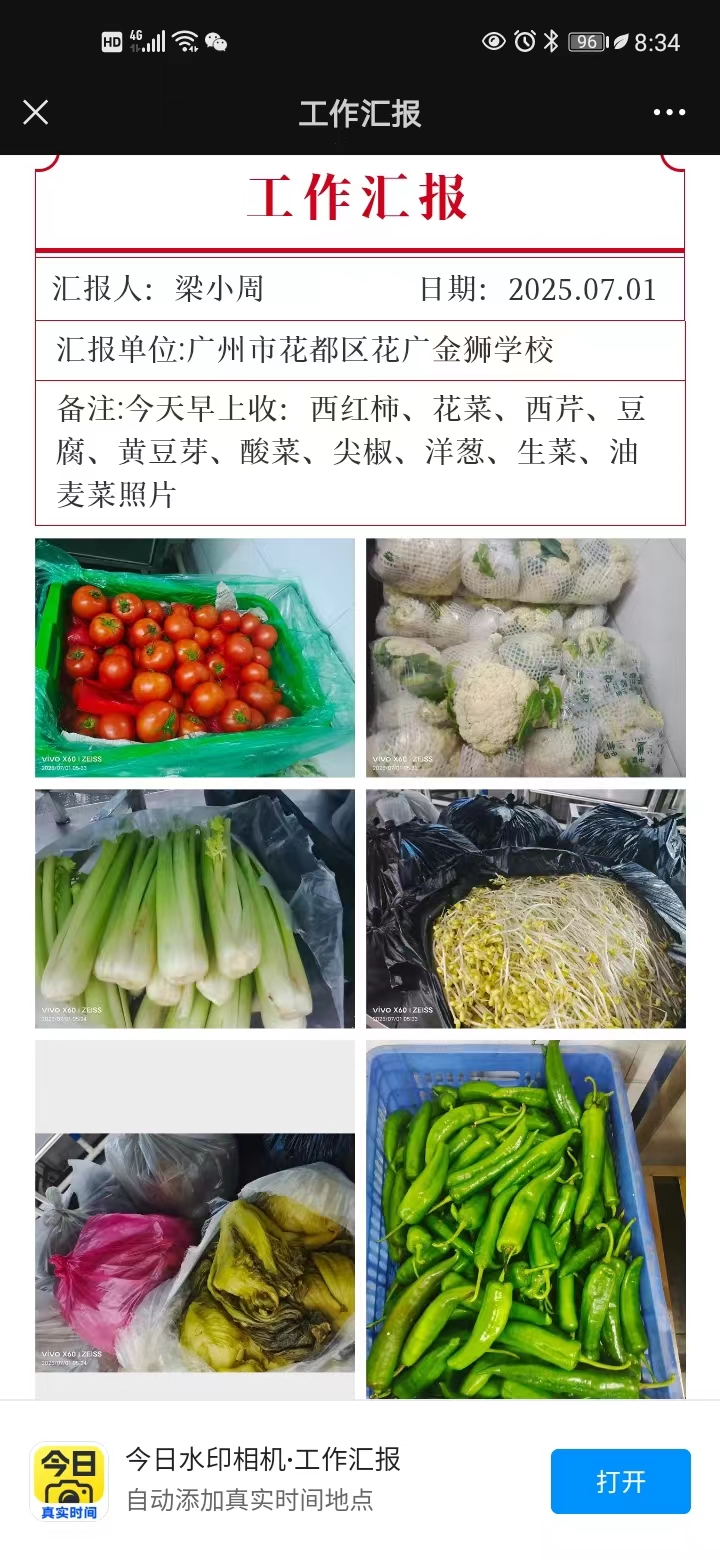Open the three-dot more options menu

pos(669,112)
